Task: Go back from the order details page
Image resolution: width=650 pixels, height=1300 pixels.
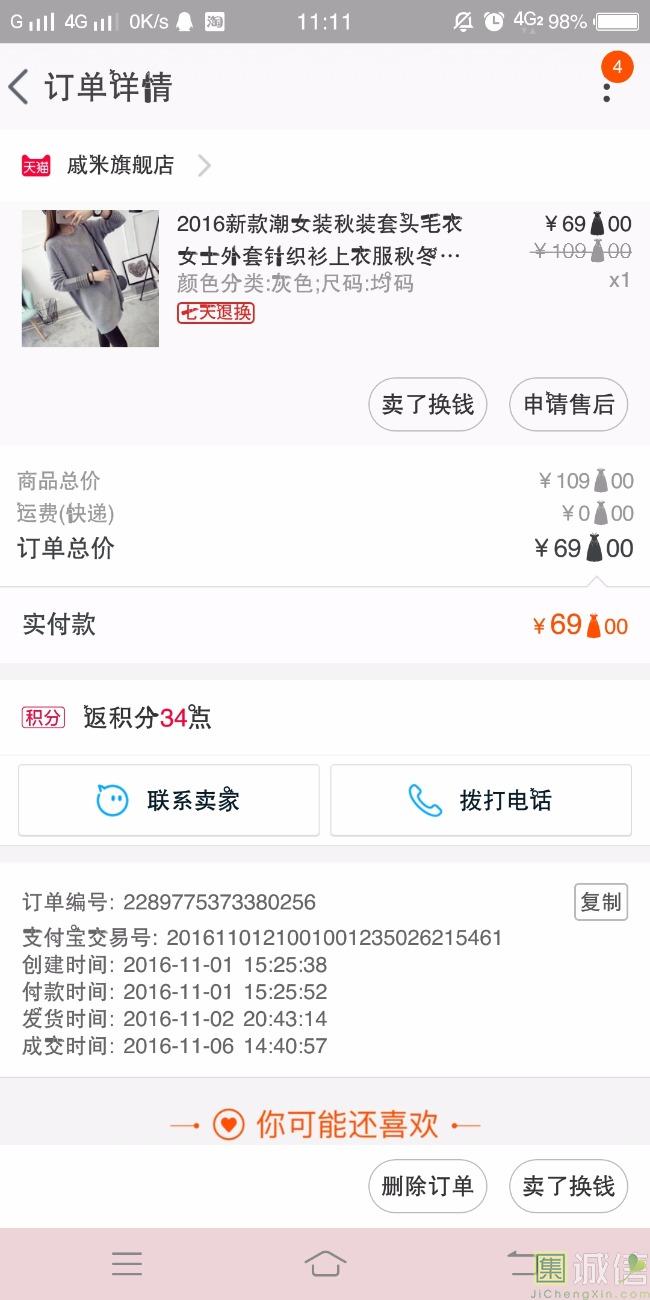Action: coord(20,88)
